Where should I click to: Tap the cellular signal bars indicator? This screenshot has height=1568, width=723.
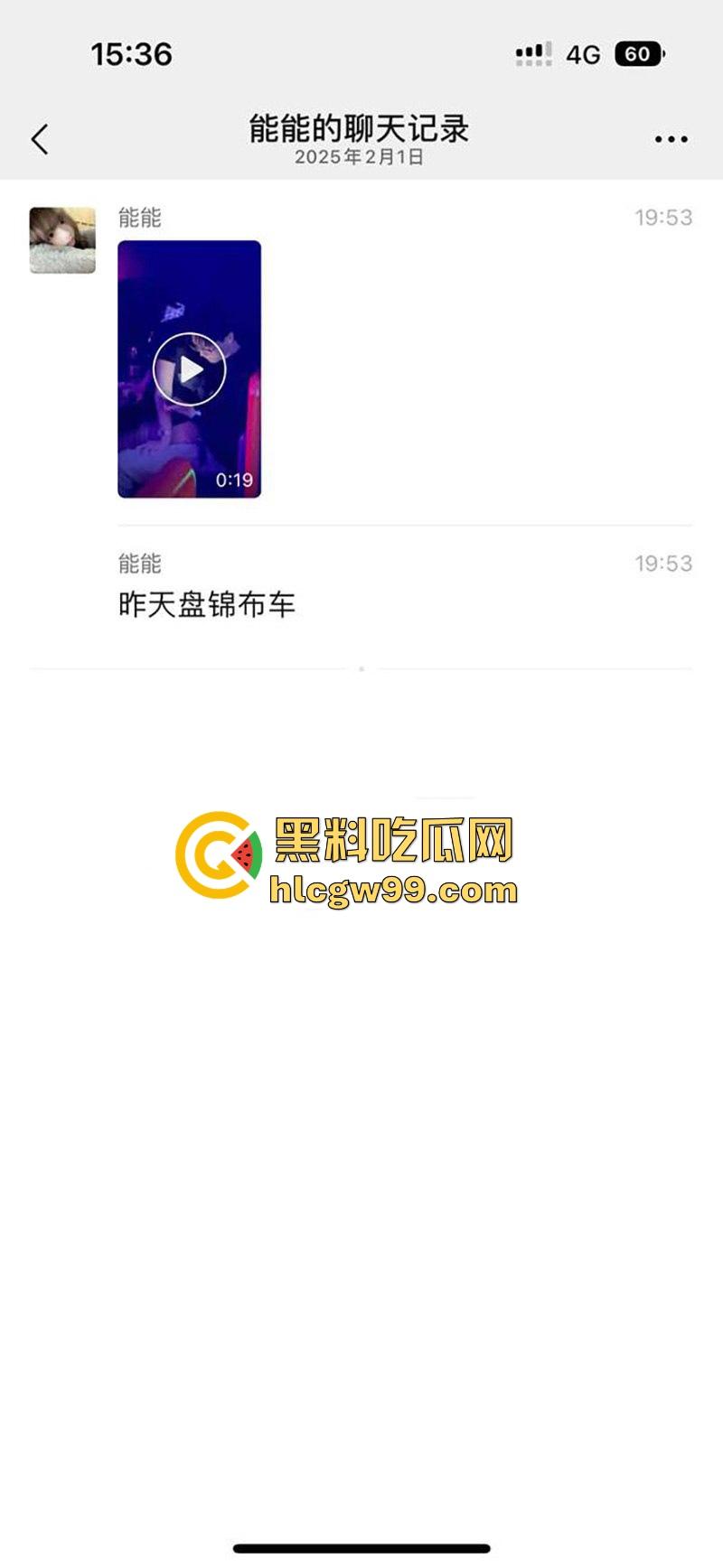tap(531, 53)
